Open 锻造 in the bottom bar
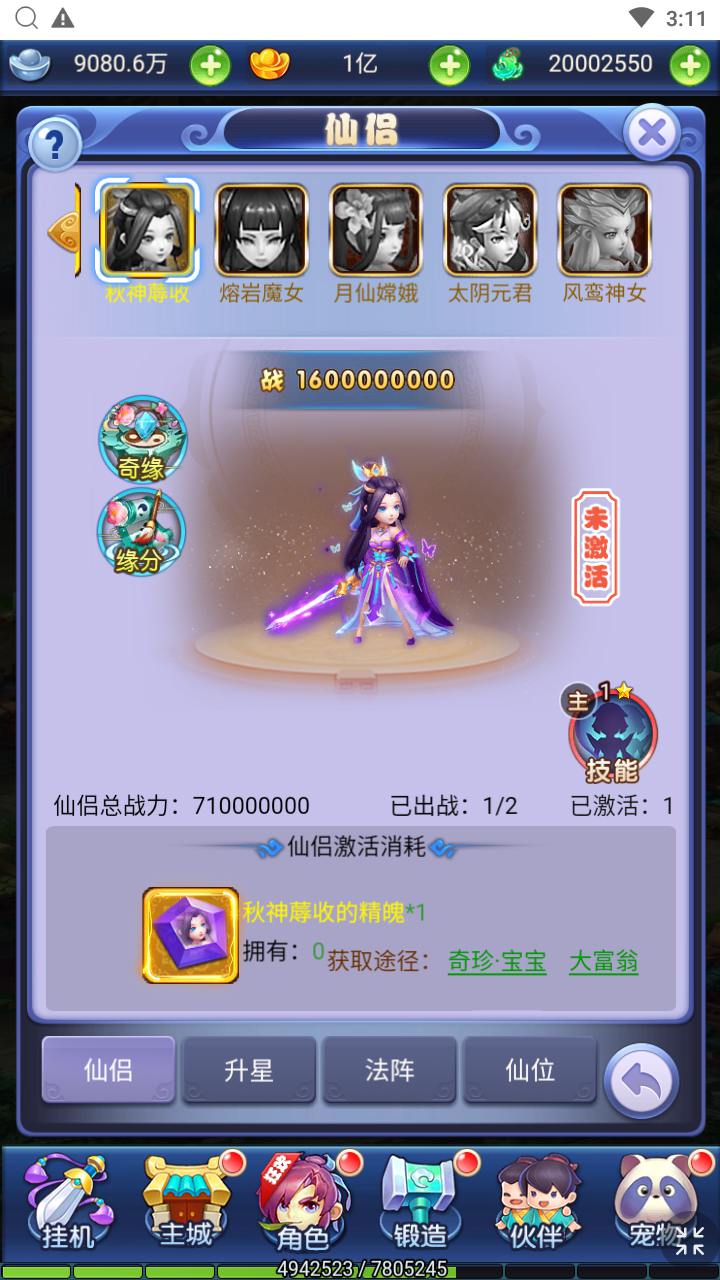 420,1205
